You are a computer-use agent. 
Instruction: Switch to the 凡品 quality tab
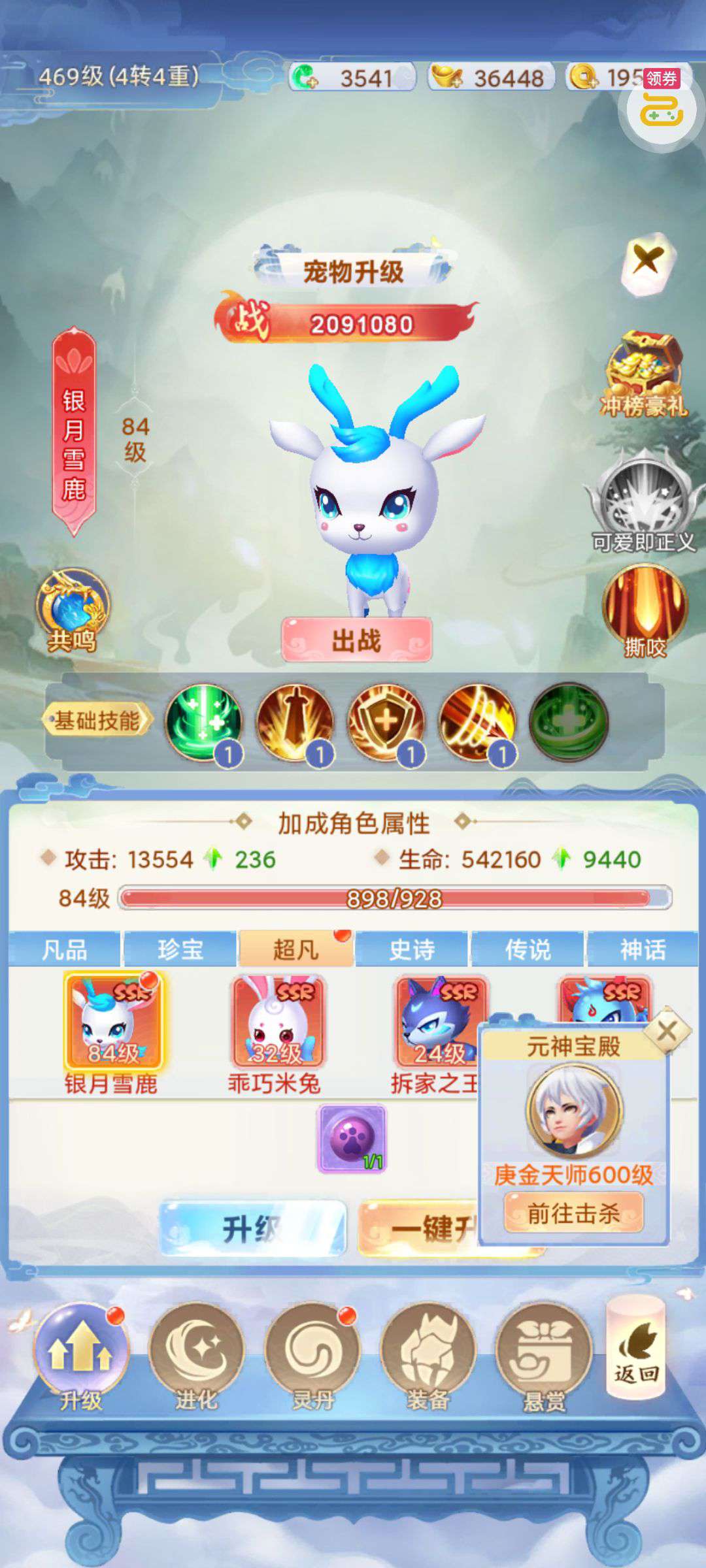coord(64,949)
